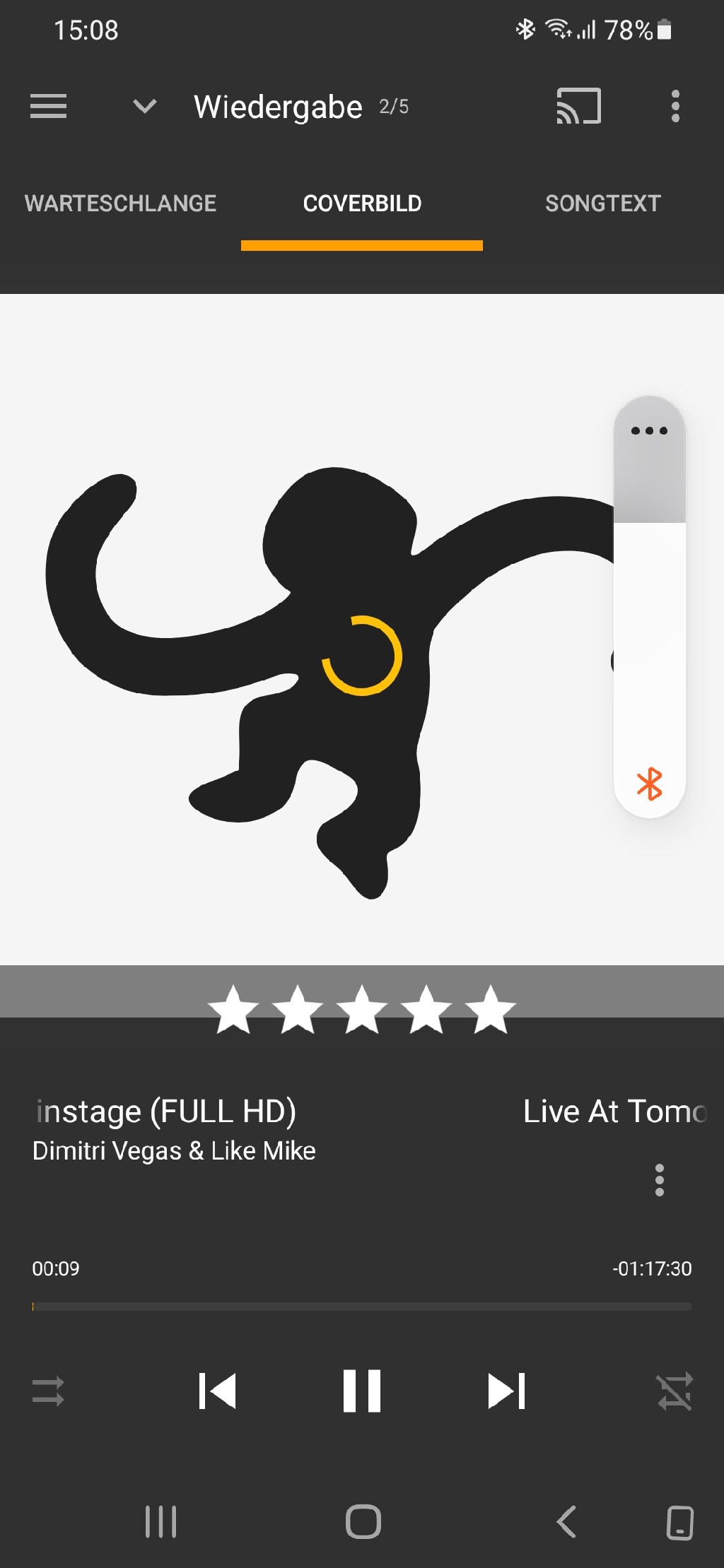Screen dimensions: 724x1568
Task: Collapse the Wiedergabe playback view
Action: [x=145, y=107]
